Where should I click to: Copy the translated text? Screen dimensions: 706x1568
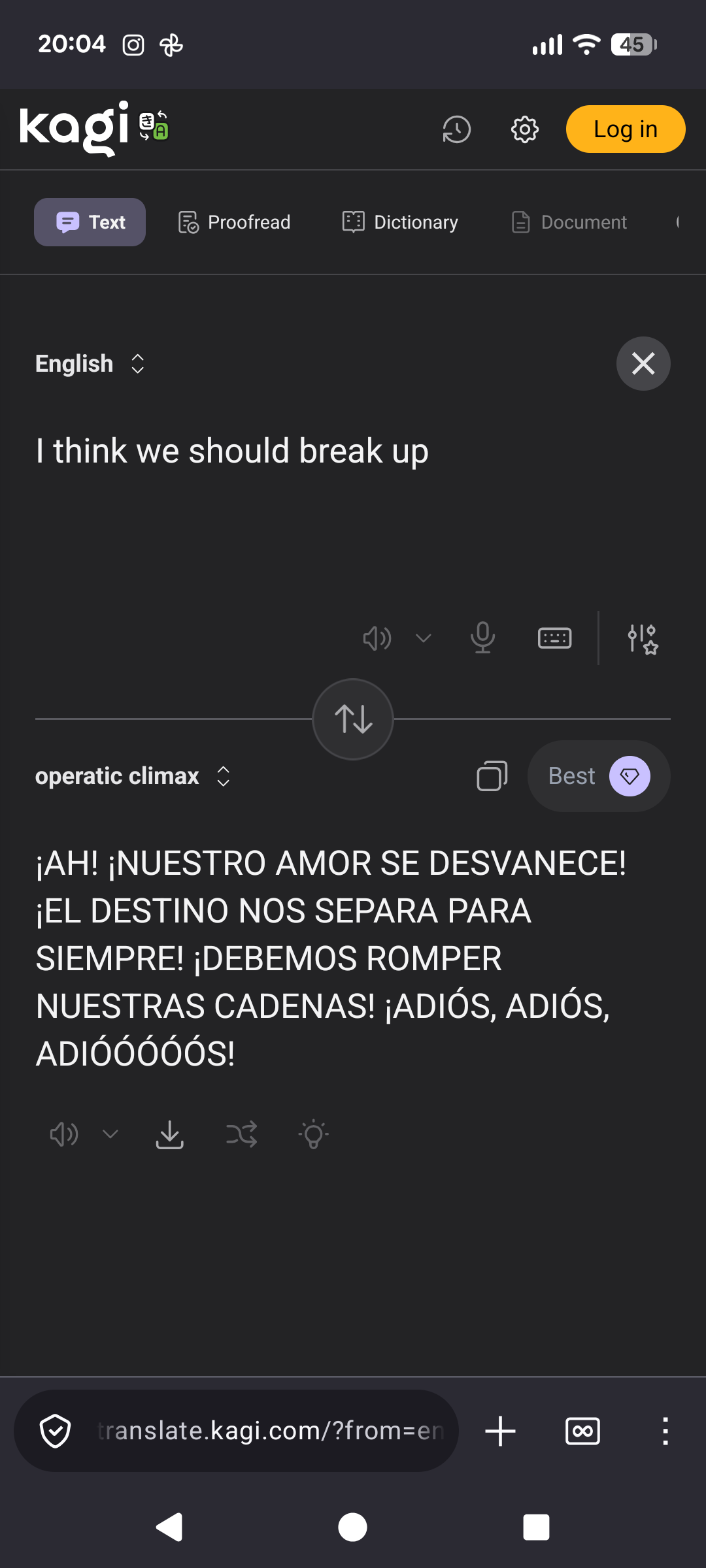point(492,776)
